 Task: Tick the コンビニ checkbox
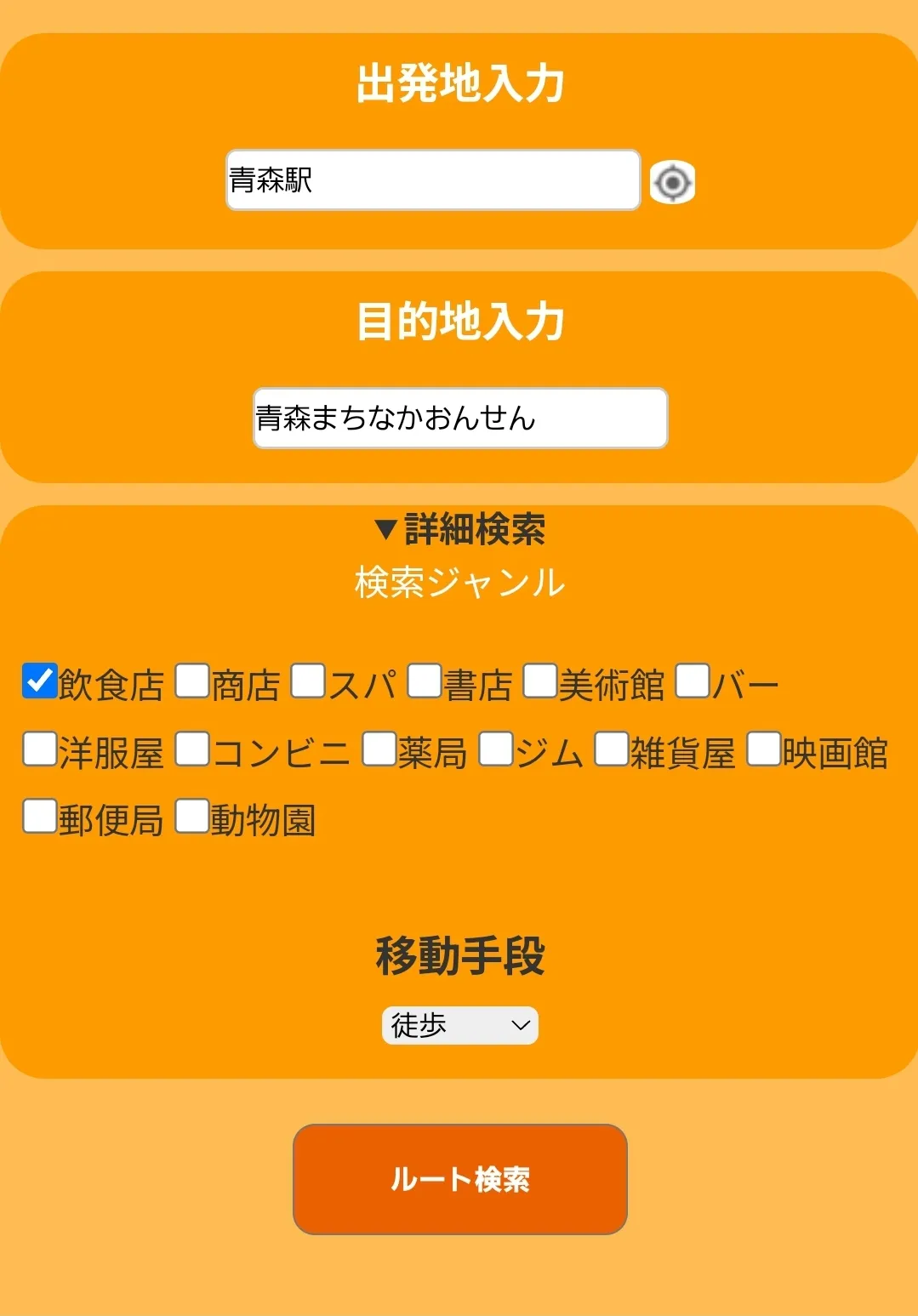[192, 749]
